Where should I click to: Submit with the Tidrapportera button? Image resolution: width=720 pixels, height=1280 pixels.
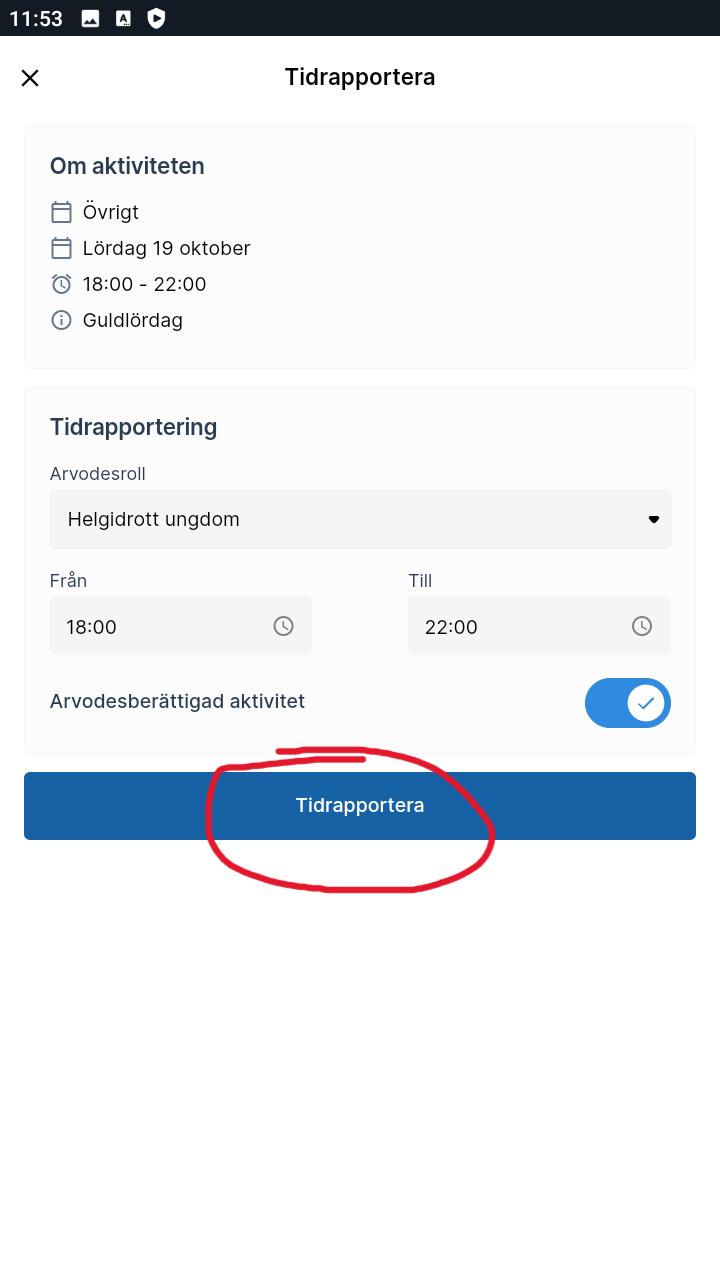(x=360, y=806)
